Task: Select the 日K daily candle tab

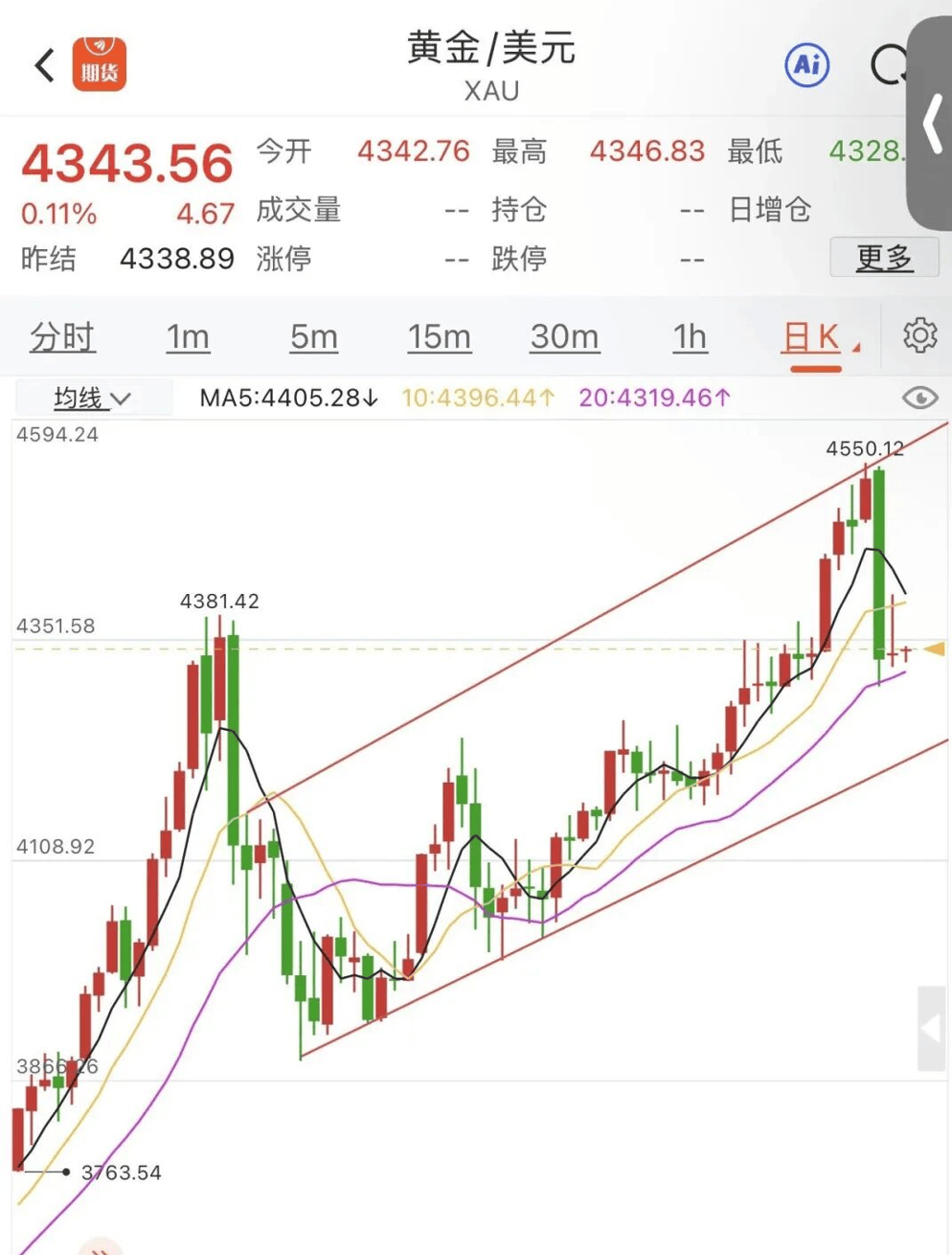Action: click(x=812, y=337)
